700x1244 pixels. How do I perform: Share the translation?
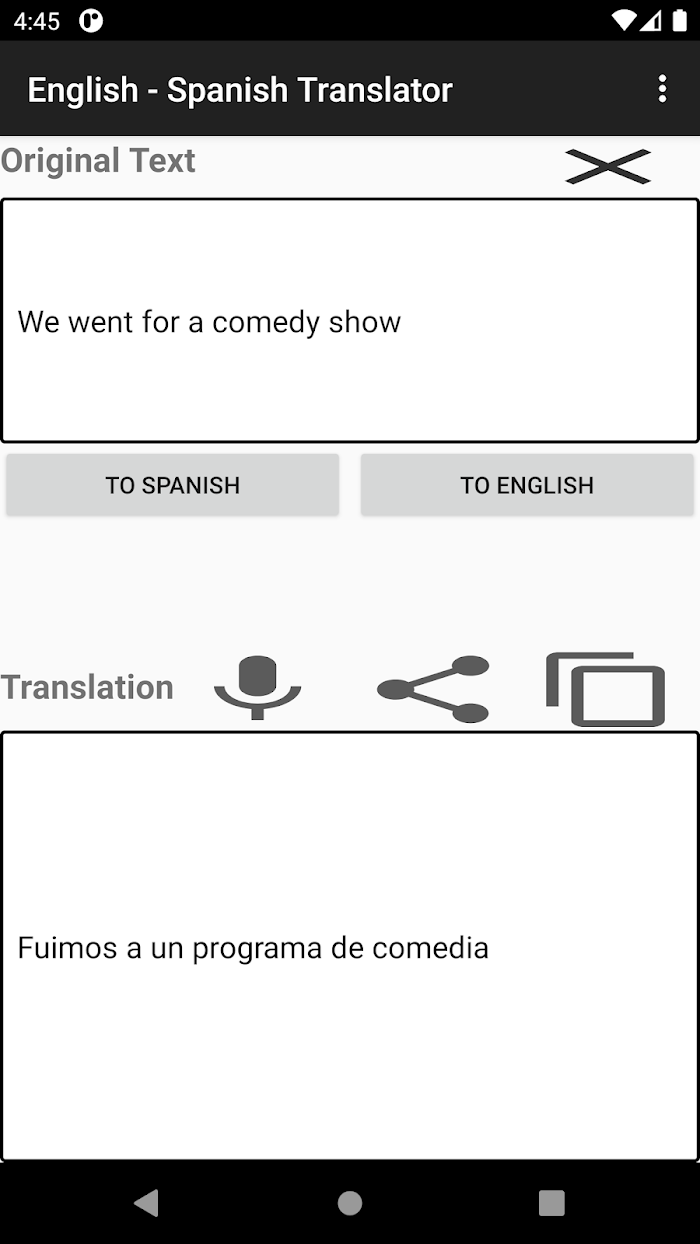433,689
